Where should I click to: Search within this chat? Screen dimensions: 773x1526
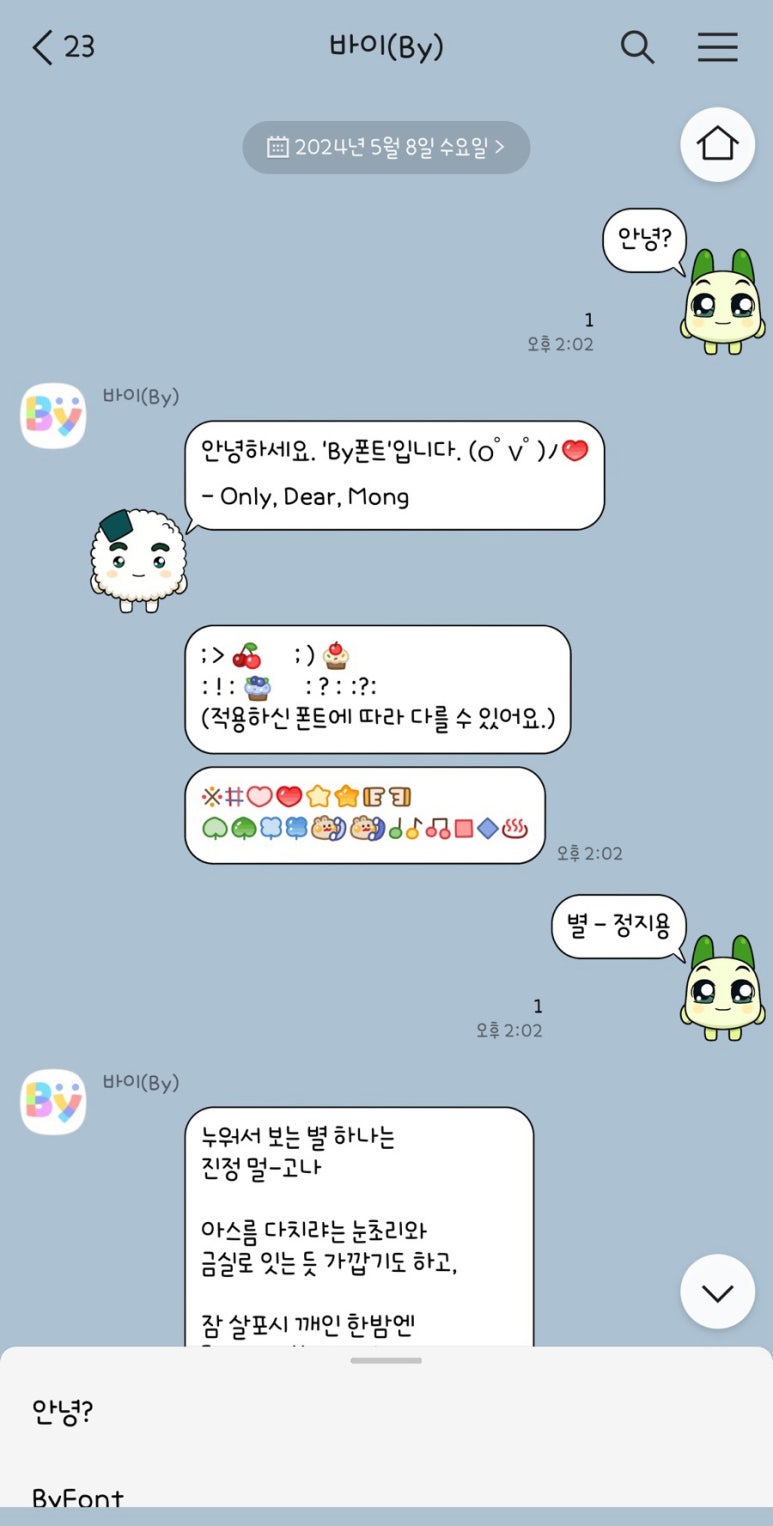[x=637, y=47]
